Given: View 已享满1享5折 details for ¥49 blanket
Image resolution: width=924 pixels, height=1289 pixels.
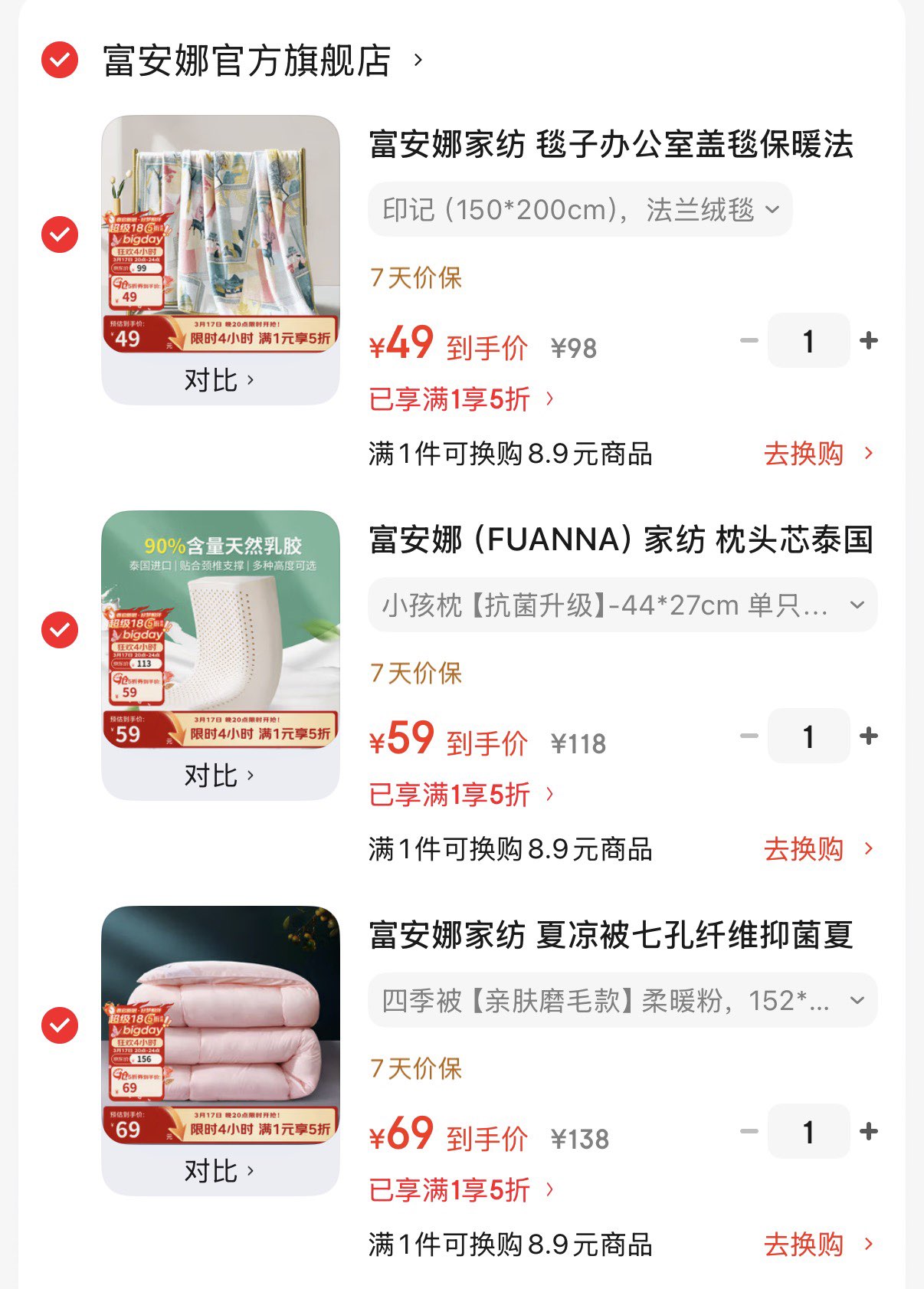Looking at the screenshot, I should [461, 399].
